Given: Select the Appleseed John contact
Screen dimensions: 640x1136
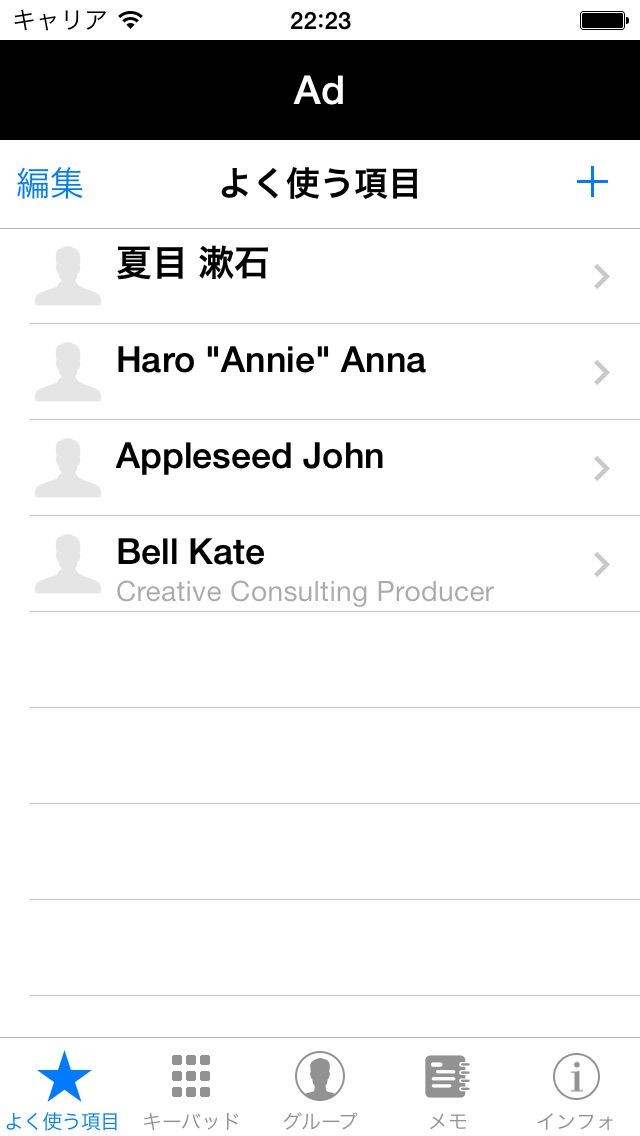Looking at the screenshot, I should click(320, 468).
